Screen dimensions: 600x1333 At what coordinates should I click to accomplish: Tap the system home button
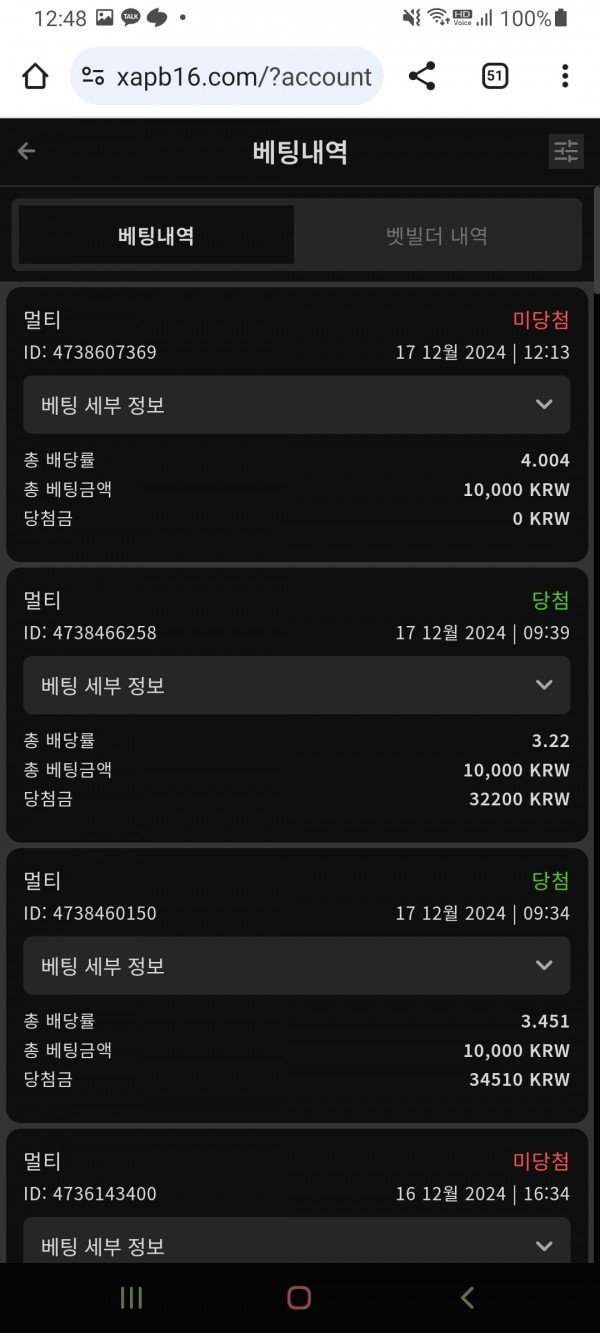click(x=299, y=1298)
